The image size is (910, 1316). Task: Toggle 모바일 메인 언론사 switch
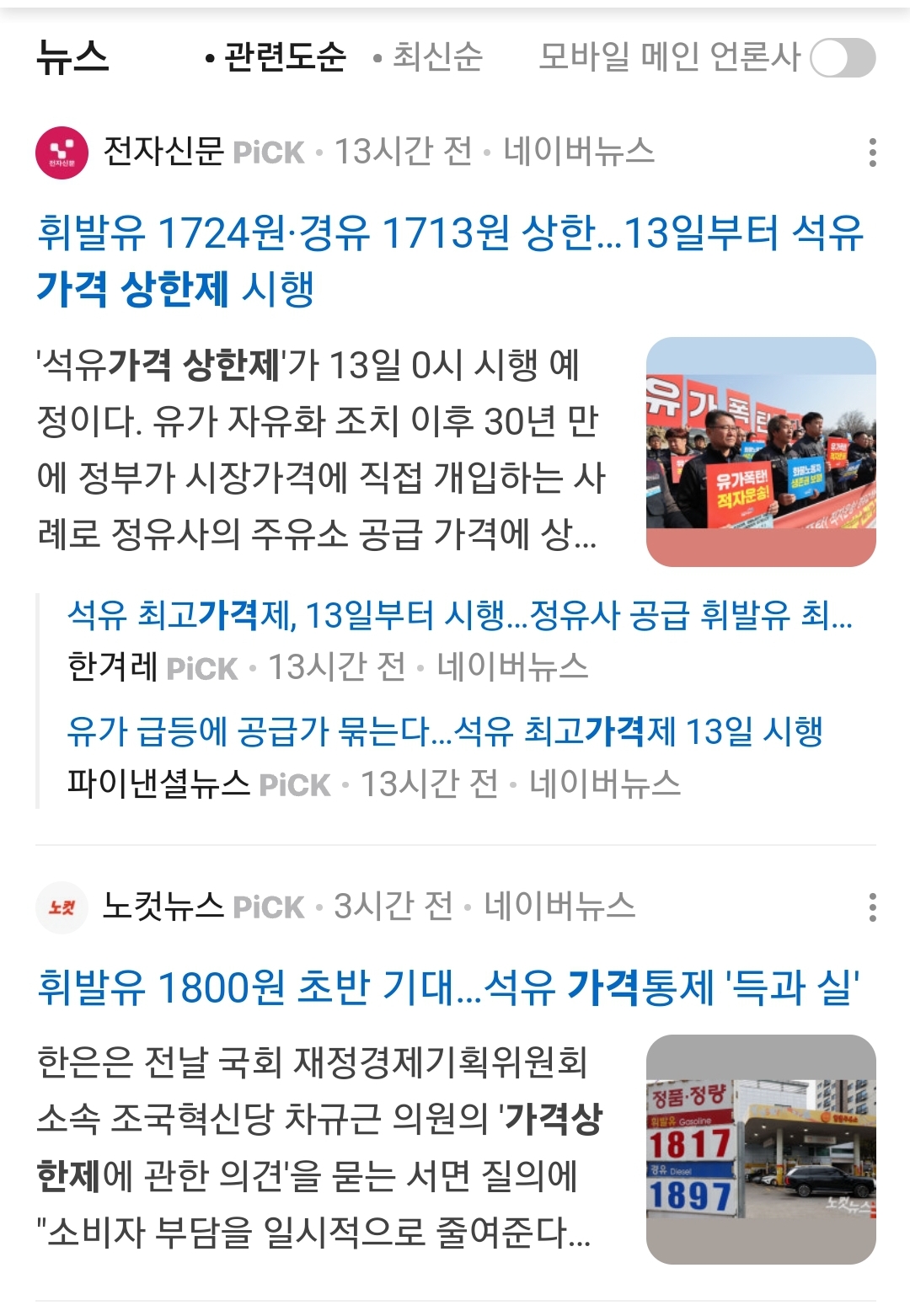click(x=842, y=58)
